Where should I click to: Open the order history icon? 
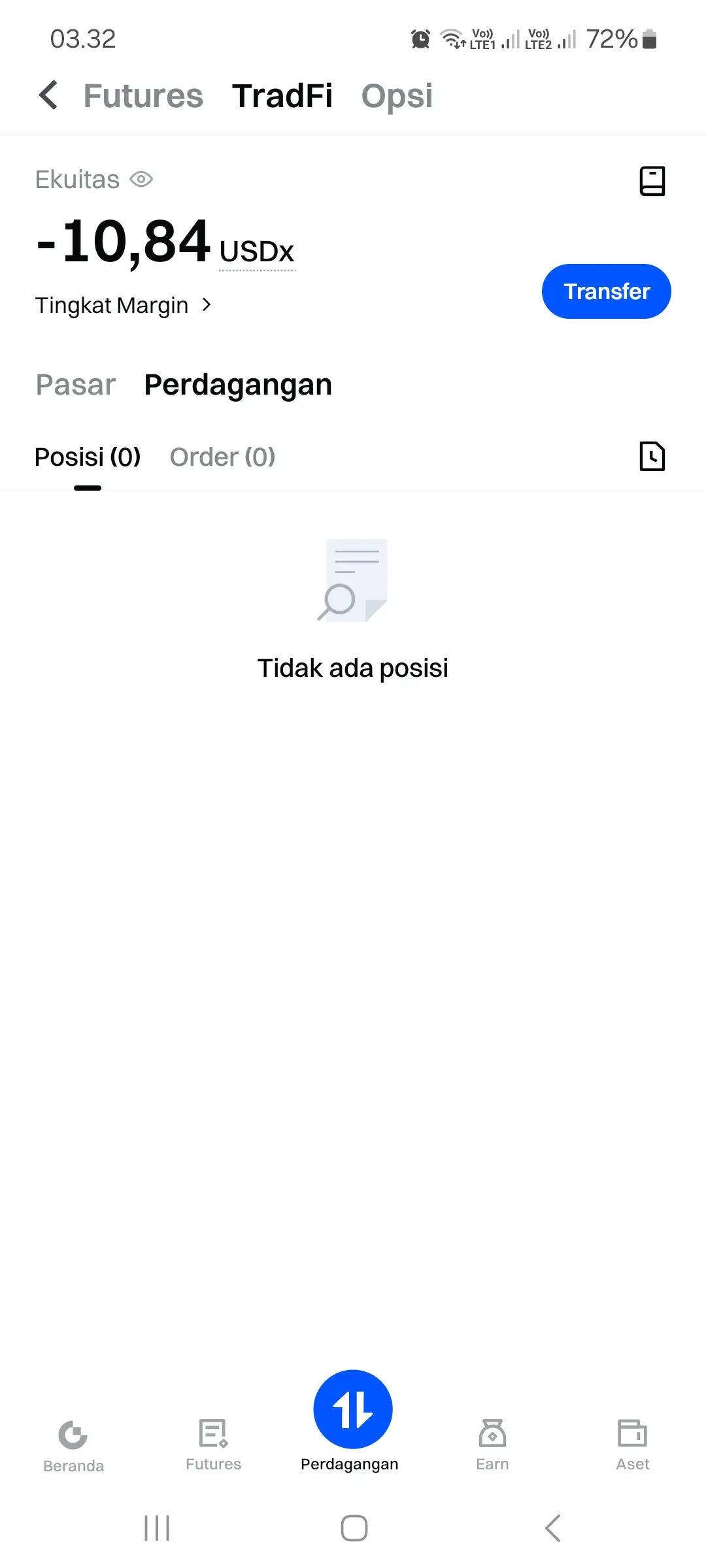pyautogui.click(x=652, y=456)
